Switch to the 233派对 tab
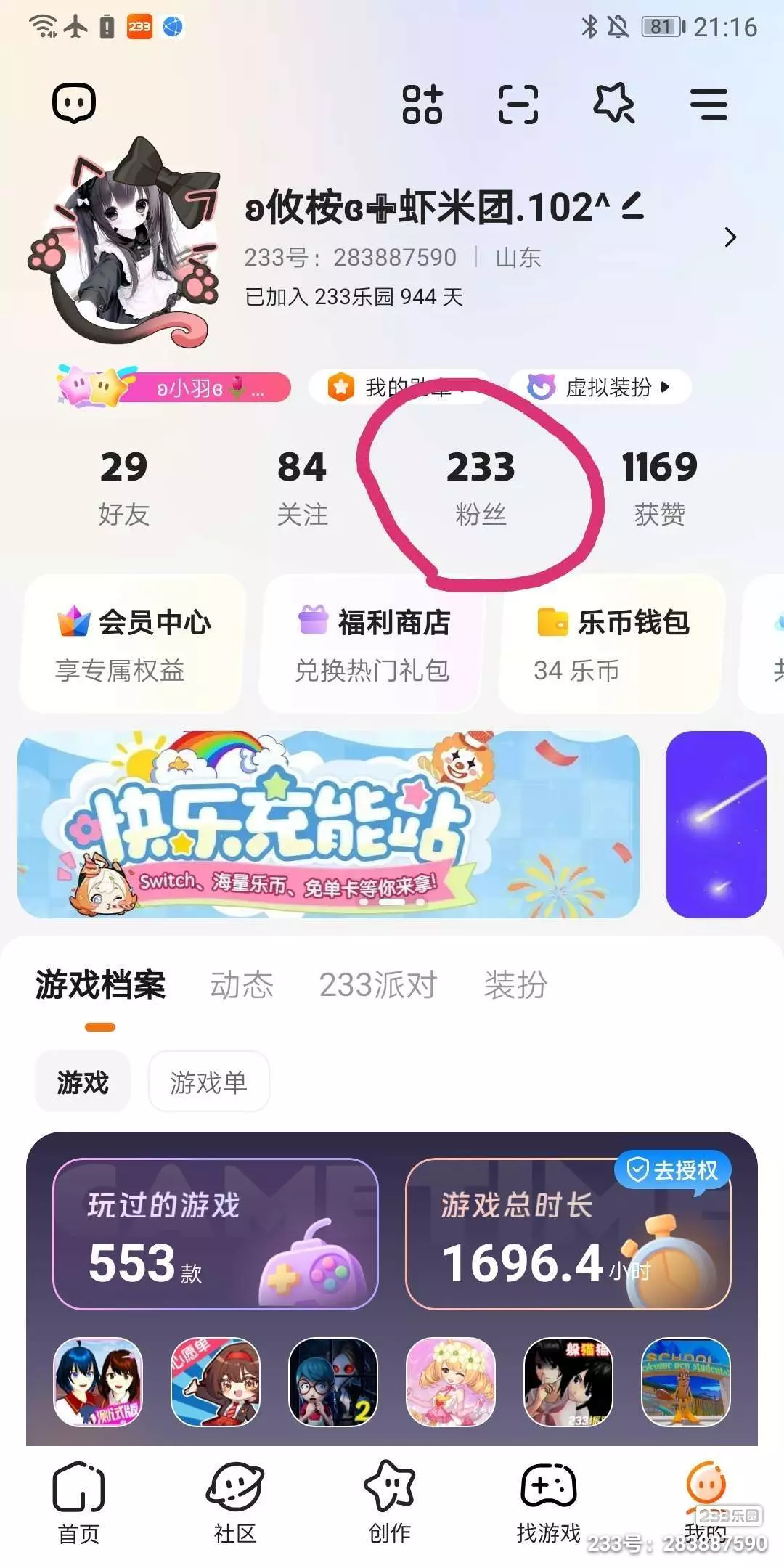The width and height of the screenshot is (784, 1568). tap(378, 985)
